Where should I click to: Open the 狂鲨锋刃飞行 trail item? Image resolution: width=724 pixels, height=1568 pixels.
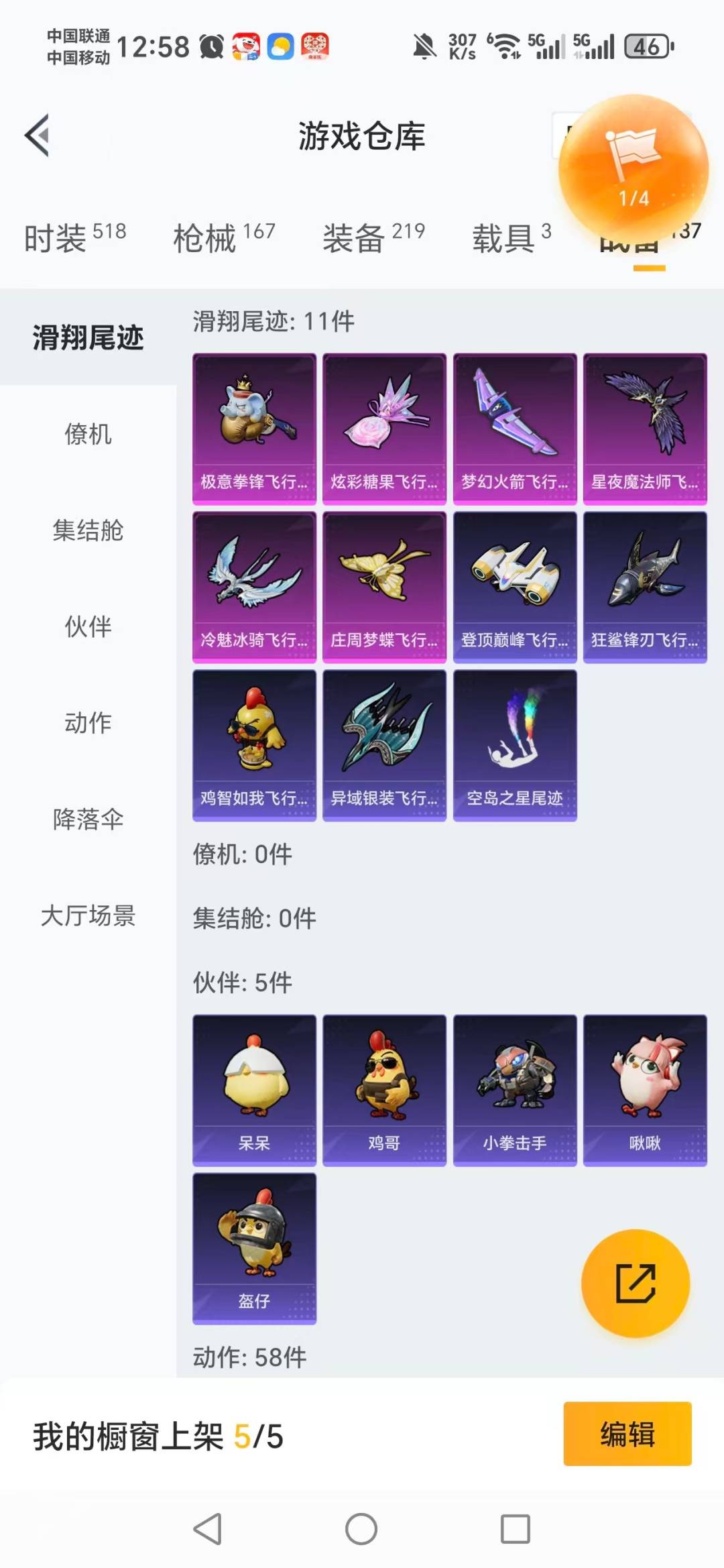click(645, 583)
